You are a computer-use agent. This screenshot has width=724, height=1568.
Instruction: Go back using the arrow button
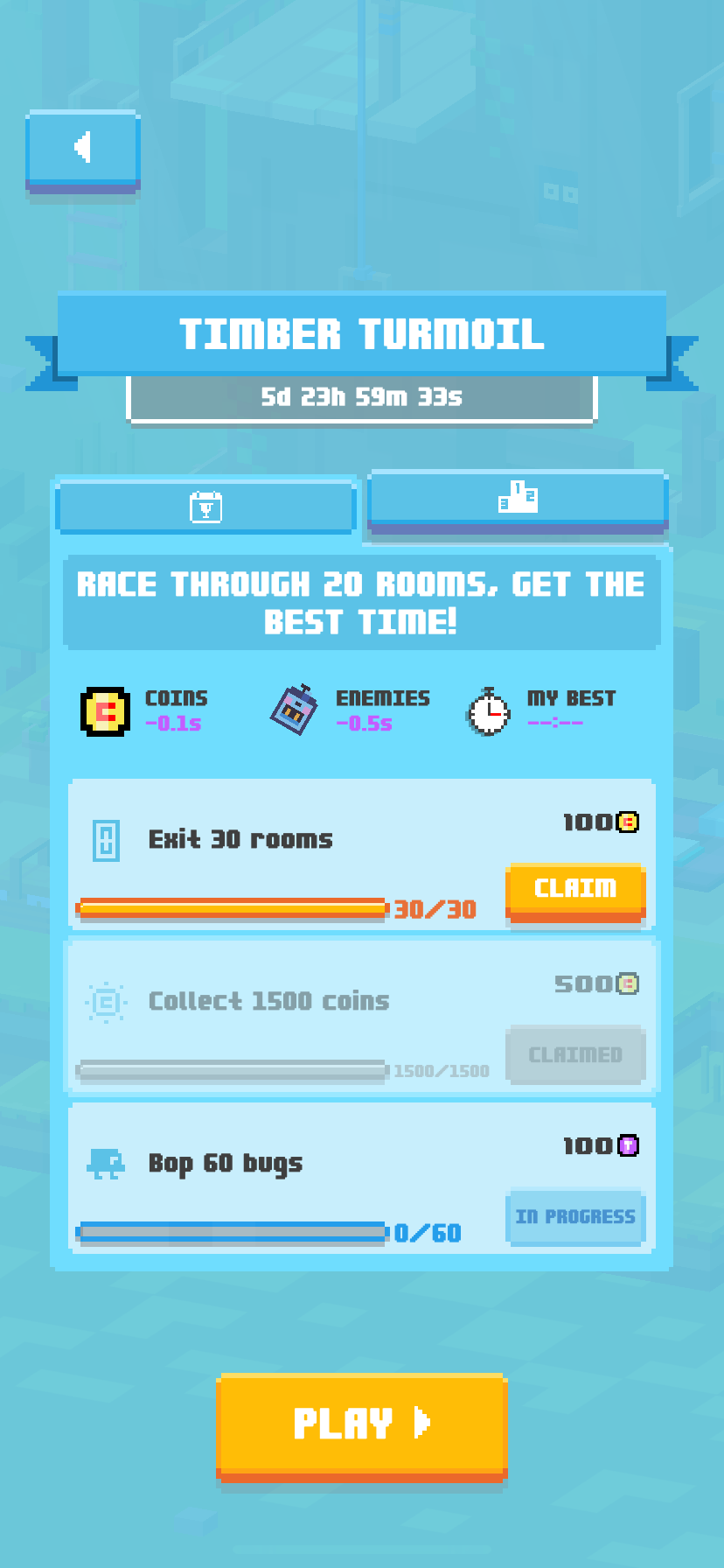[83, 148]
